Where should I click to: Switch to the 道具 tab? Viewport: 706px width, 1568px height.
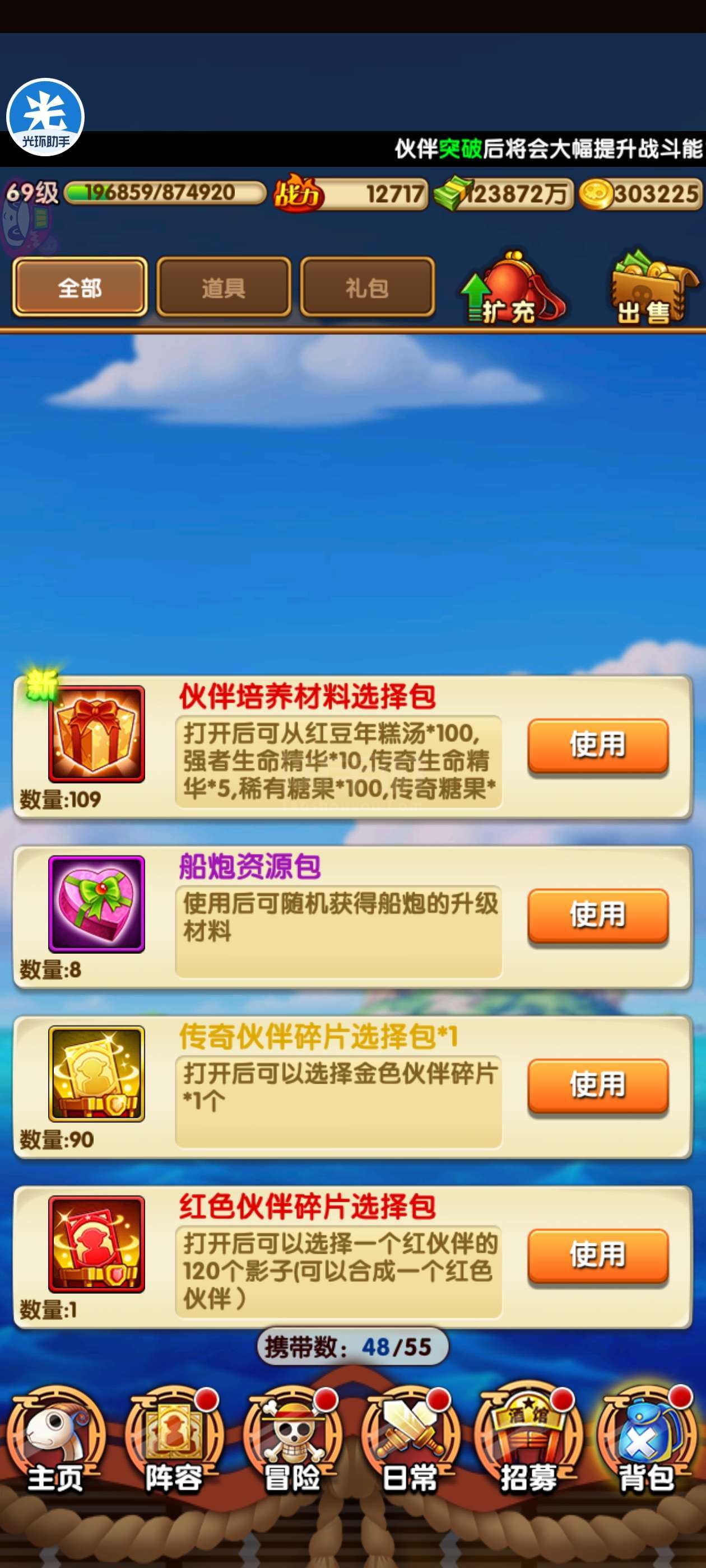tap(224, 287)
